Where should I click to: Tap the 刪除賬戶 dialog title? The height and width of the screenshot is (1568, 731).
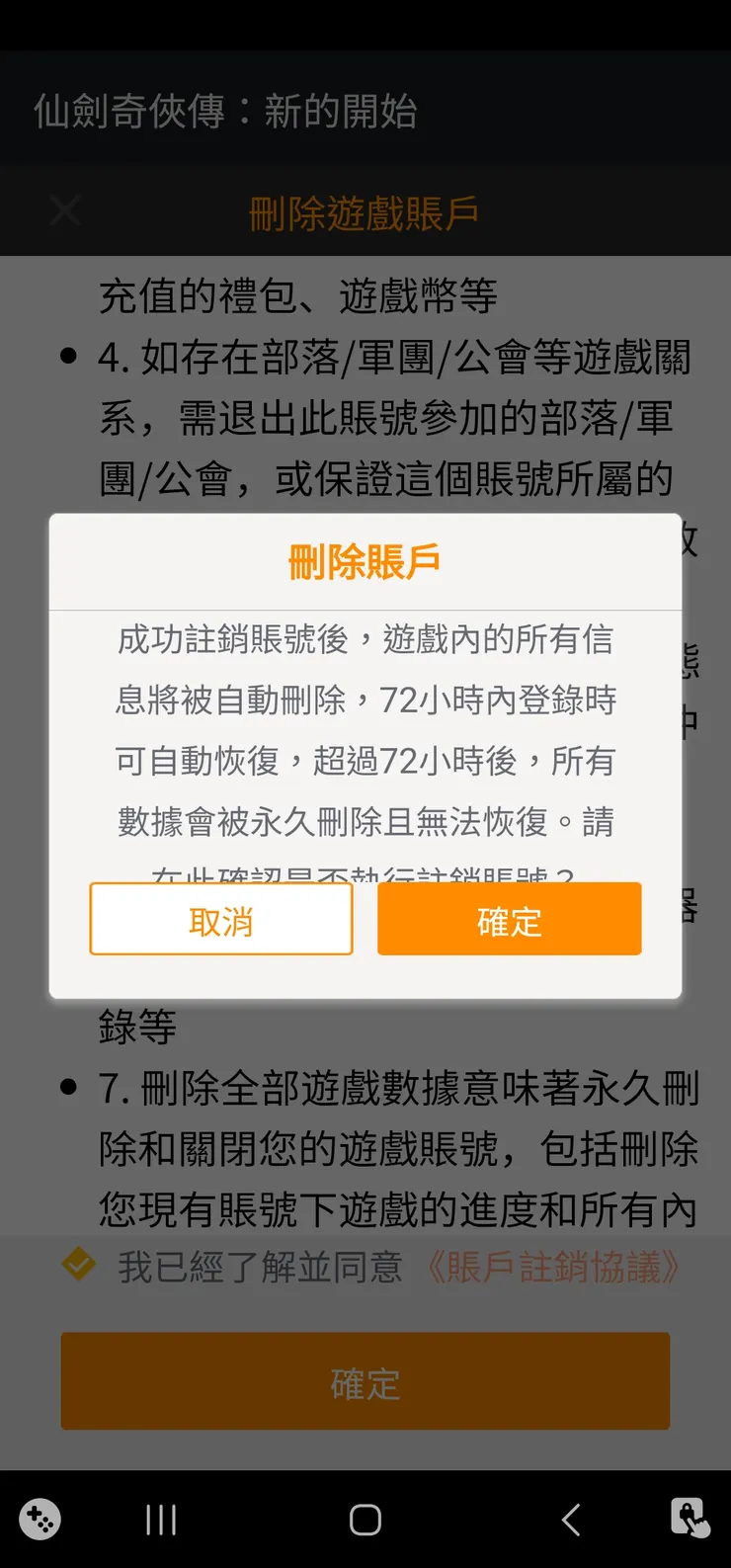tap(365, 558)
